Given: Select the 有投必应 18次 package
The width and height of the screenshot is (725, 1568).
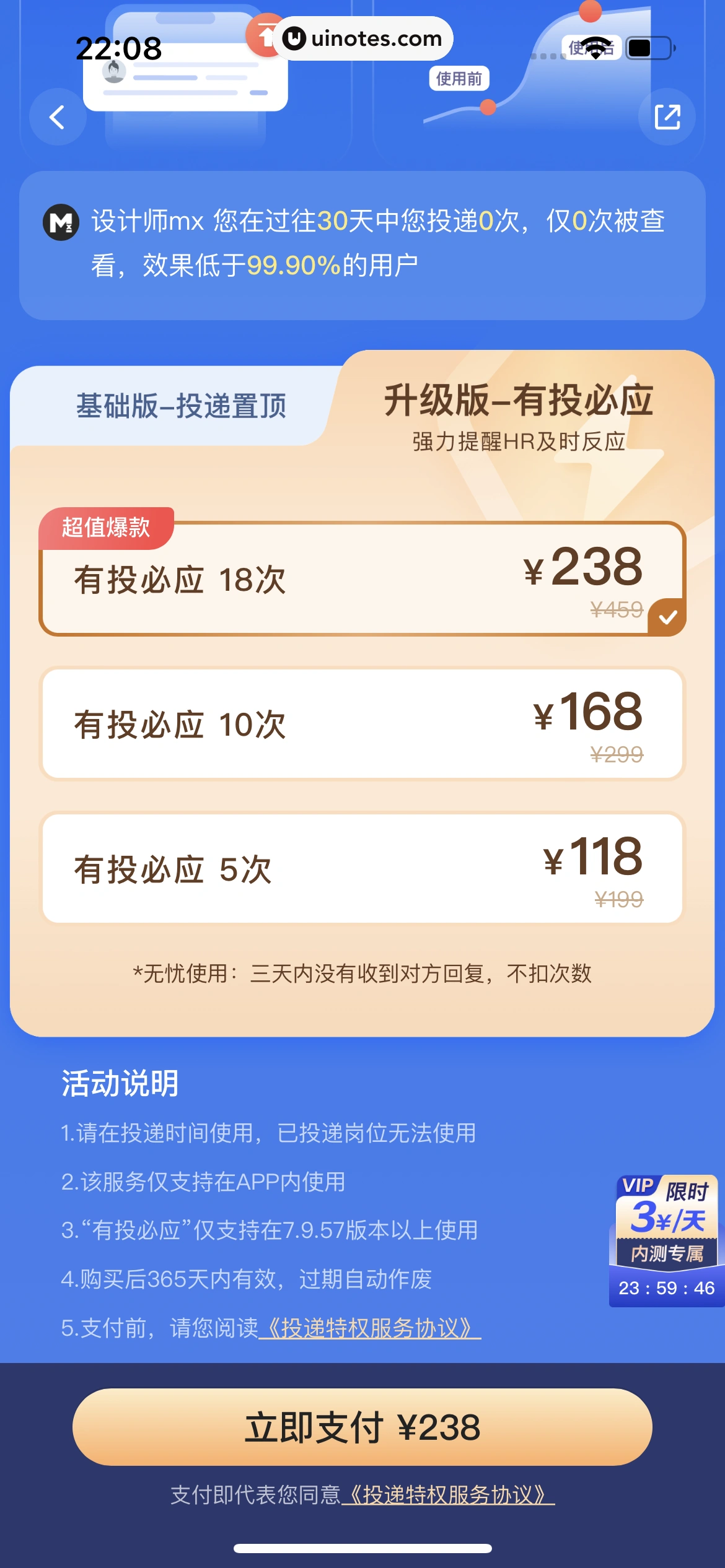Looking at the screenshot, I should (362, 579).
